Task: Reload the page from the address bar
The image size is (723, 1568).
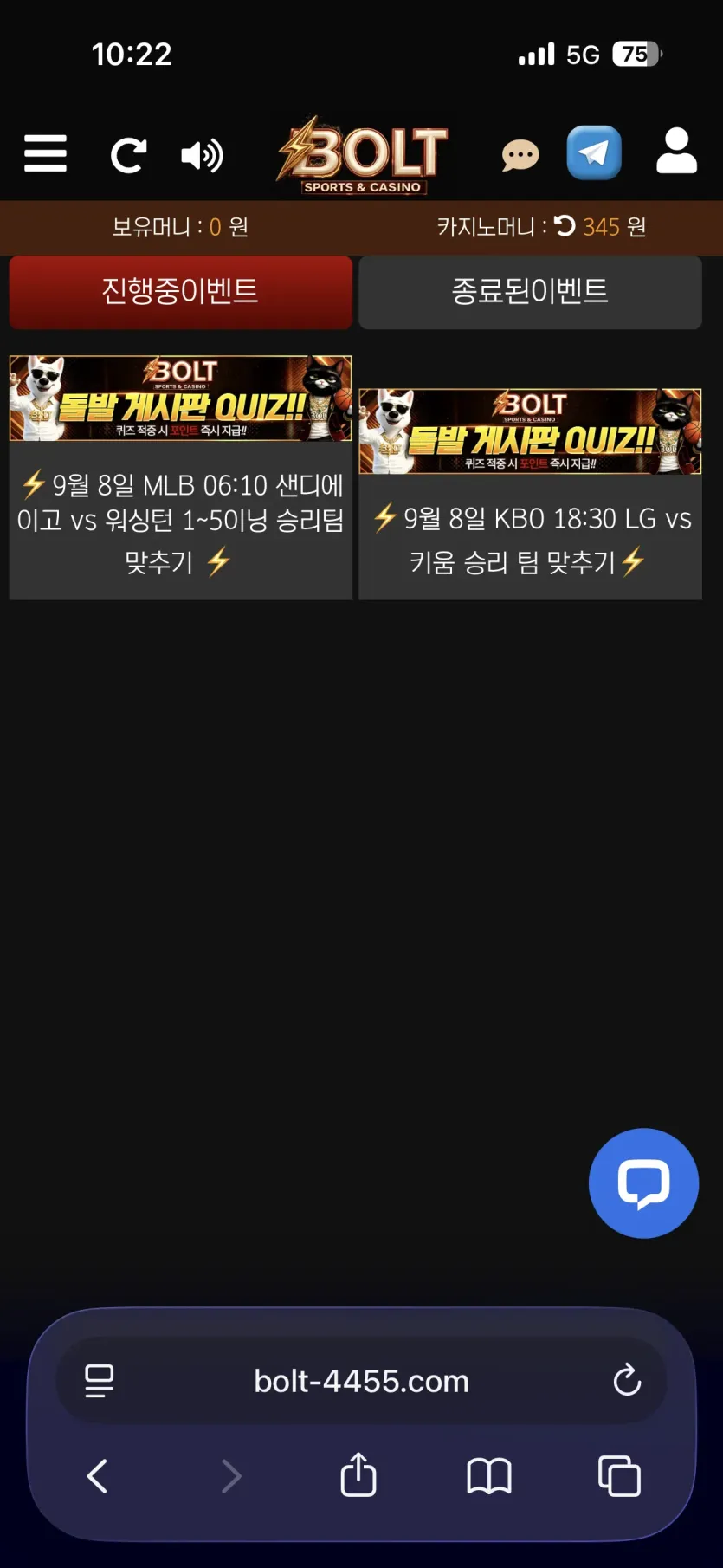Action: point(627,1380)
